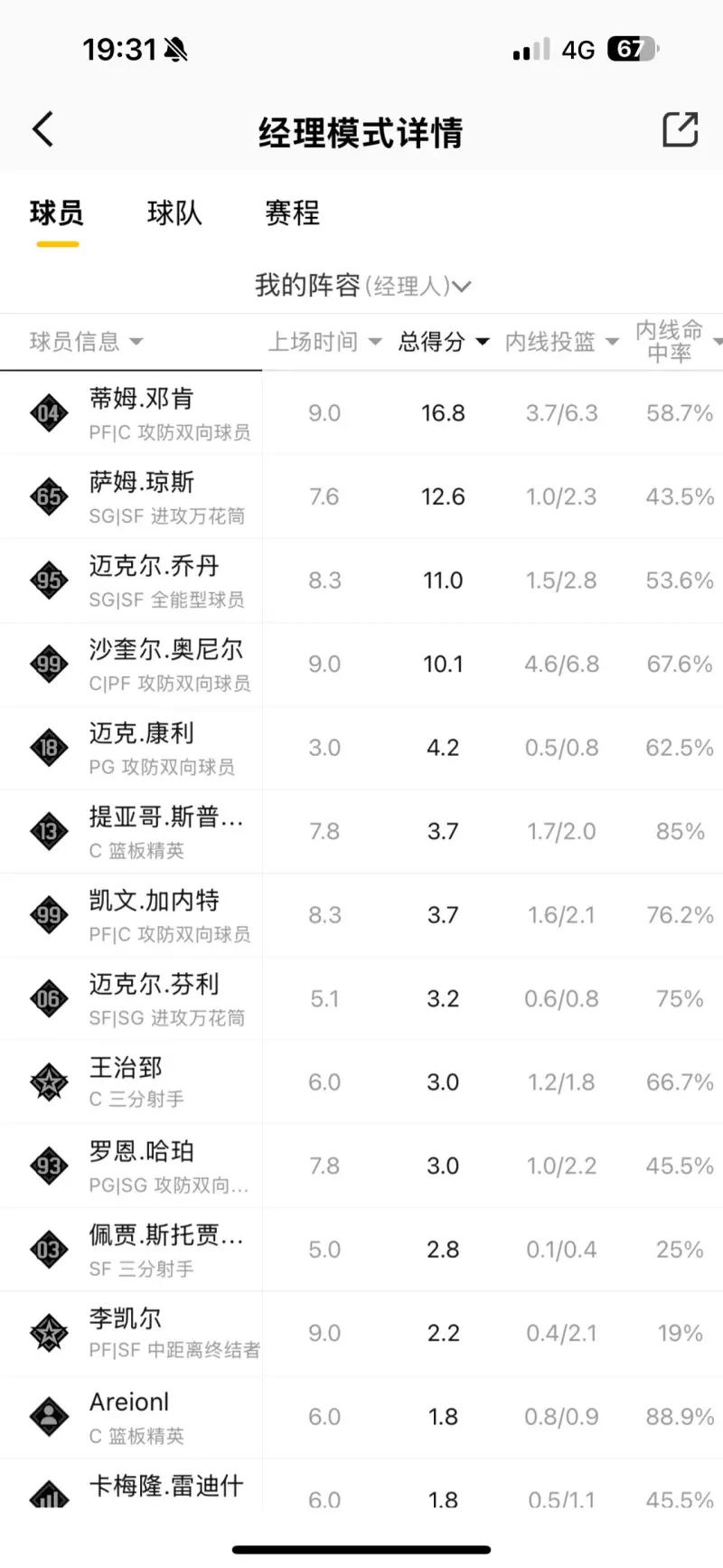Filter by 球员信息 column header
This screenshot has width=723, height=1568.
pyautogui.click(x=86, y=342)
